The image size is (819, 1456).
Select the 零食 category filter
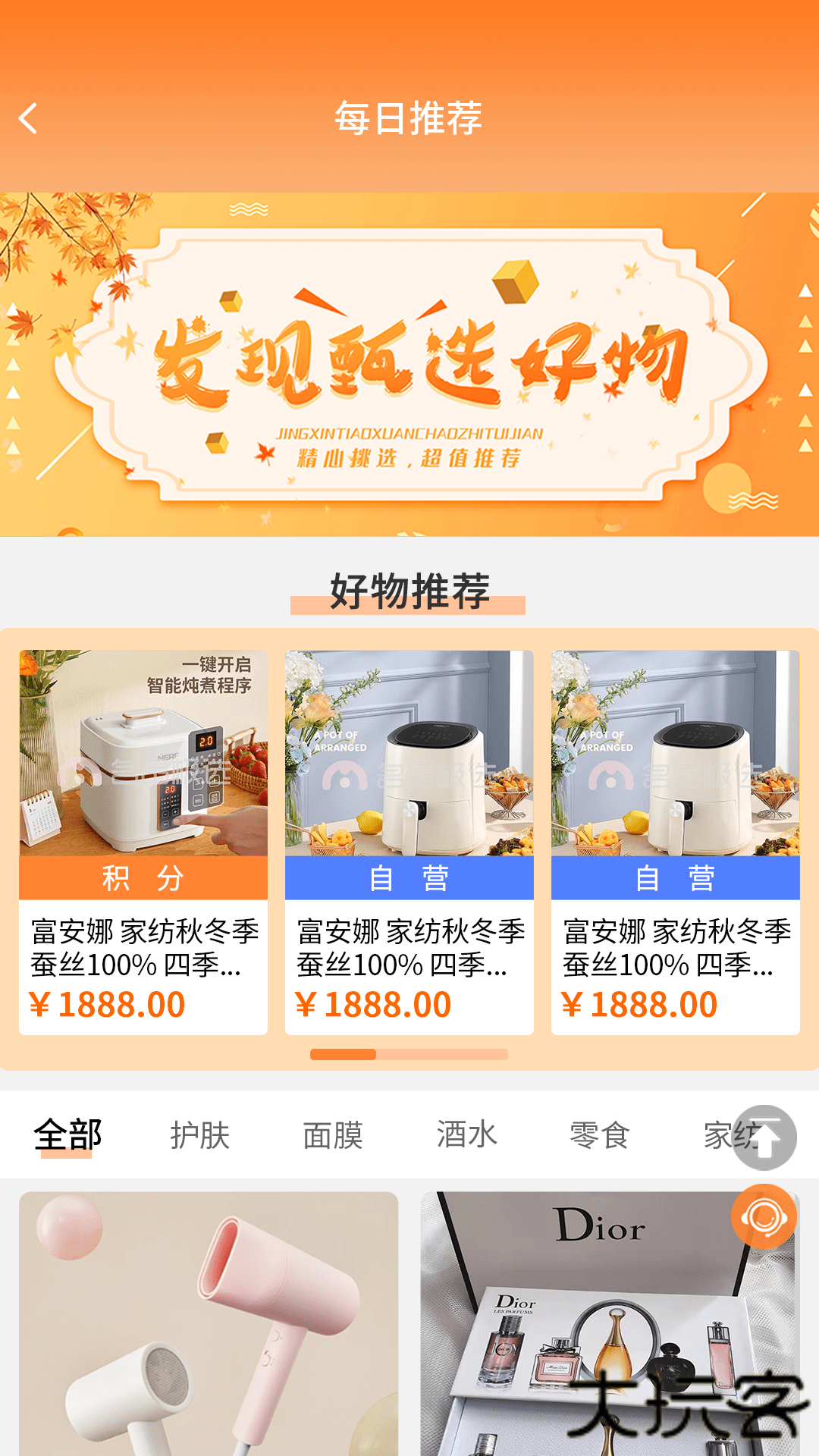(600, 1135)
